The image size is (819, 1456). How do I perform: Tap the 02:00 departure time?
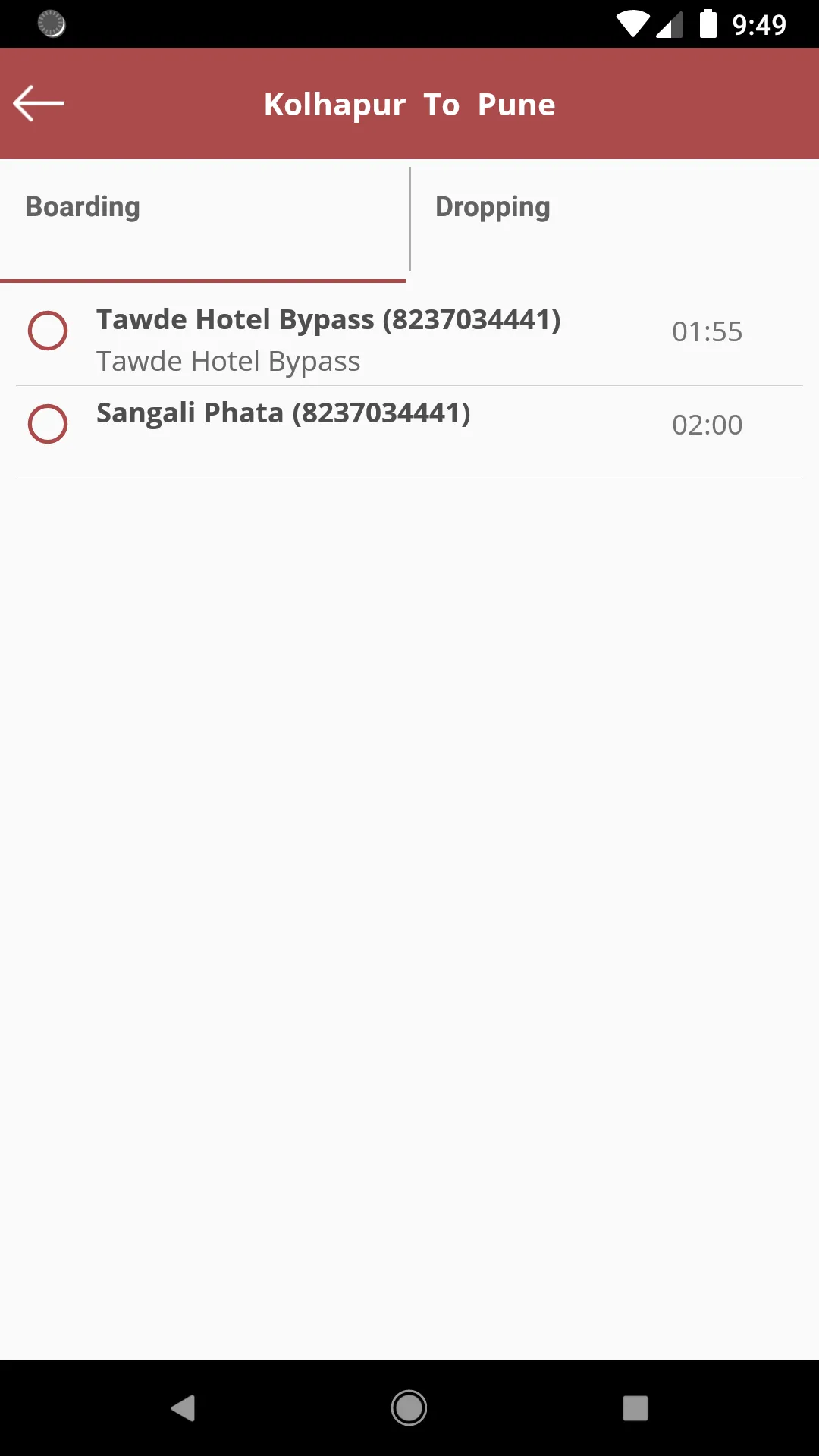pyautogui.click(x=707, y=424)
